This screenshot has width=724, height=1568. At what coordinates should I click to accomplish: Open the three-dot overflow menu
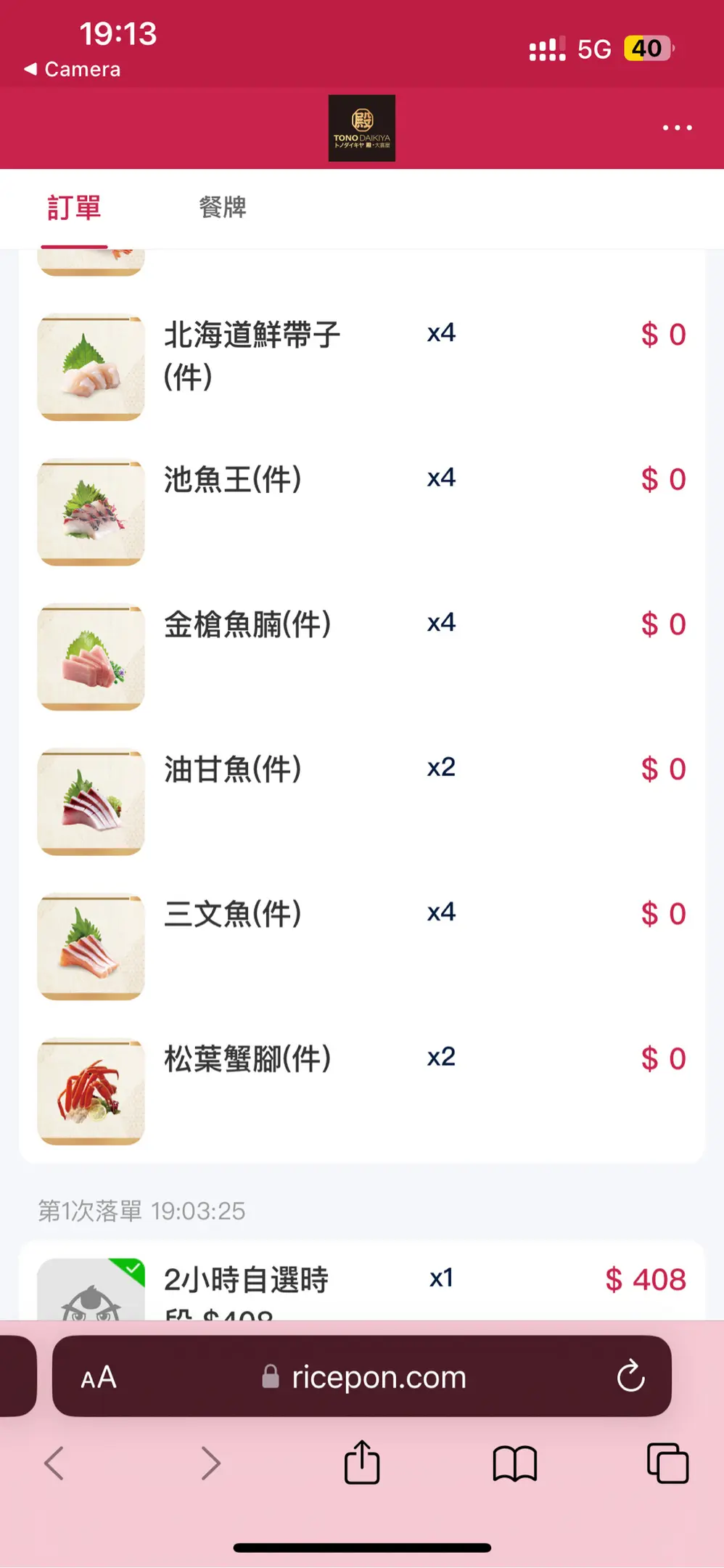click(677, 128)
